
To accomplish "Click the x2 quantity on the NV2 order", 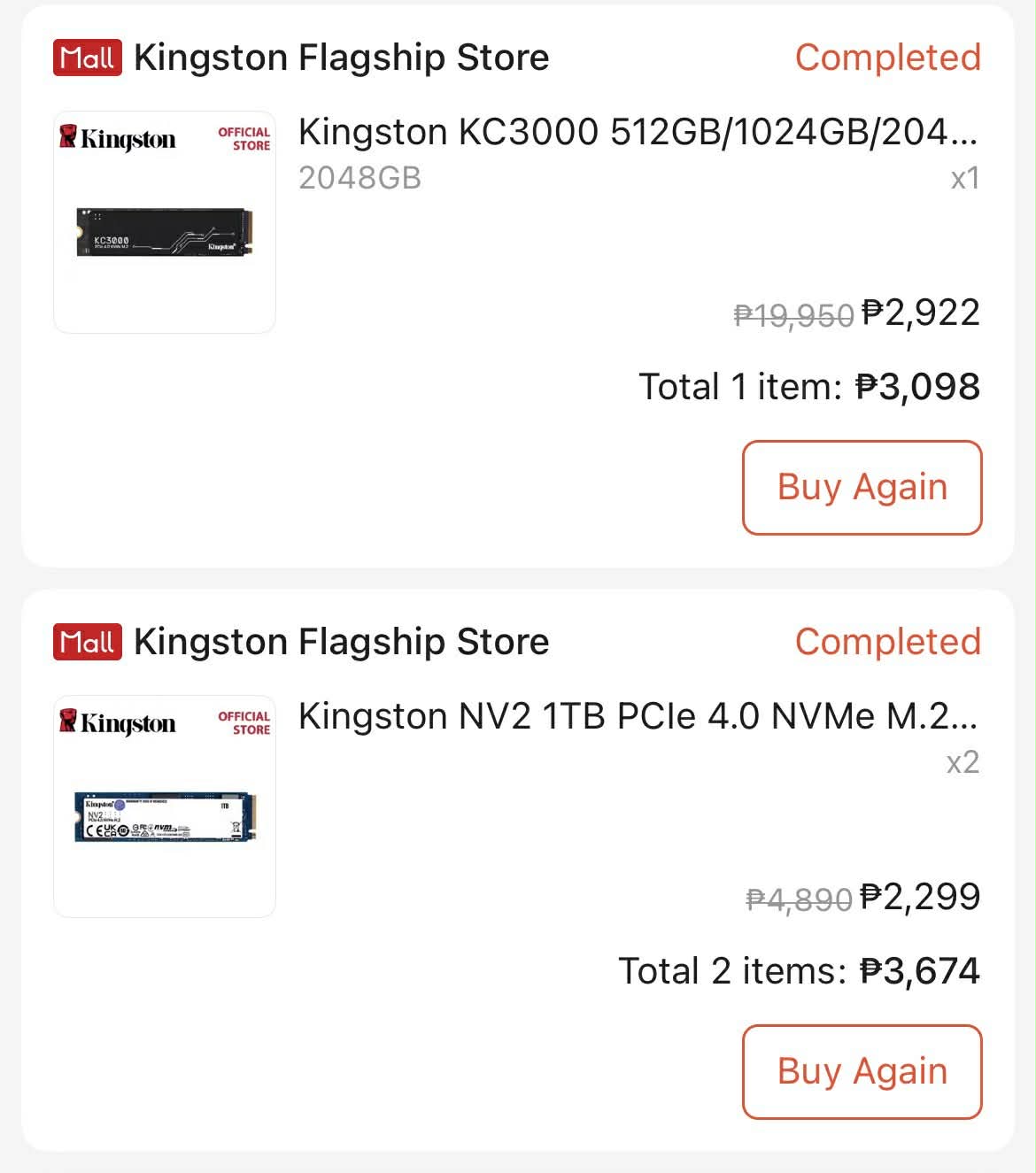I will point(964,762).
